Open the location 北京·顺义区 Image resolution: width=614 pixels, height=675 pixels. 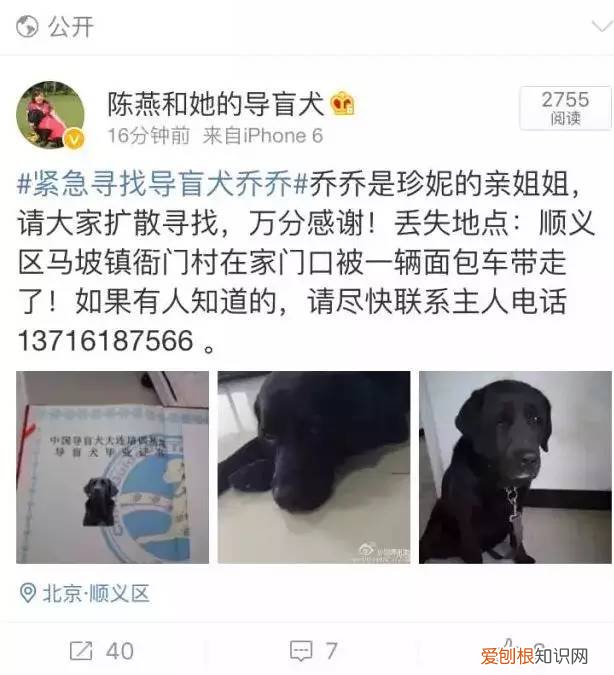pos(85,593)
